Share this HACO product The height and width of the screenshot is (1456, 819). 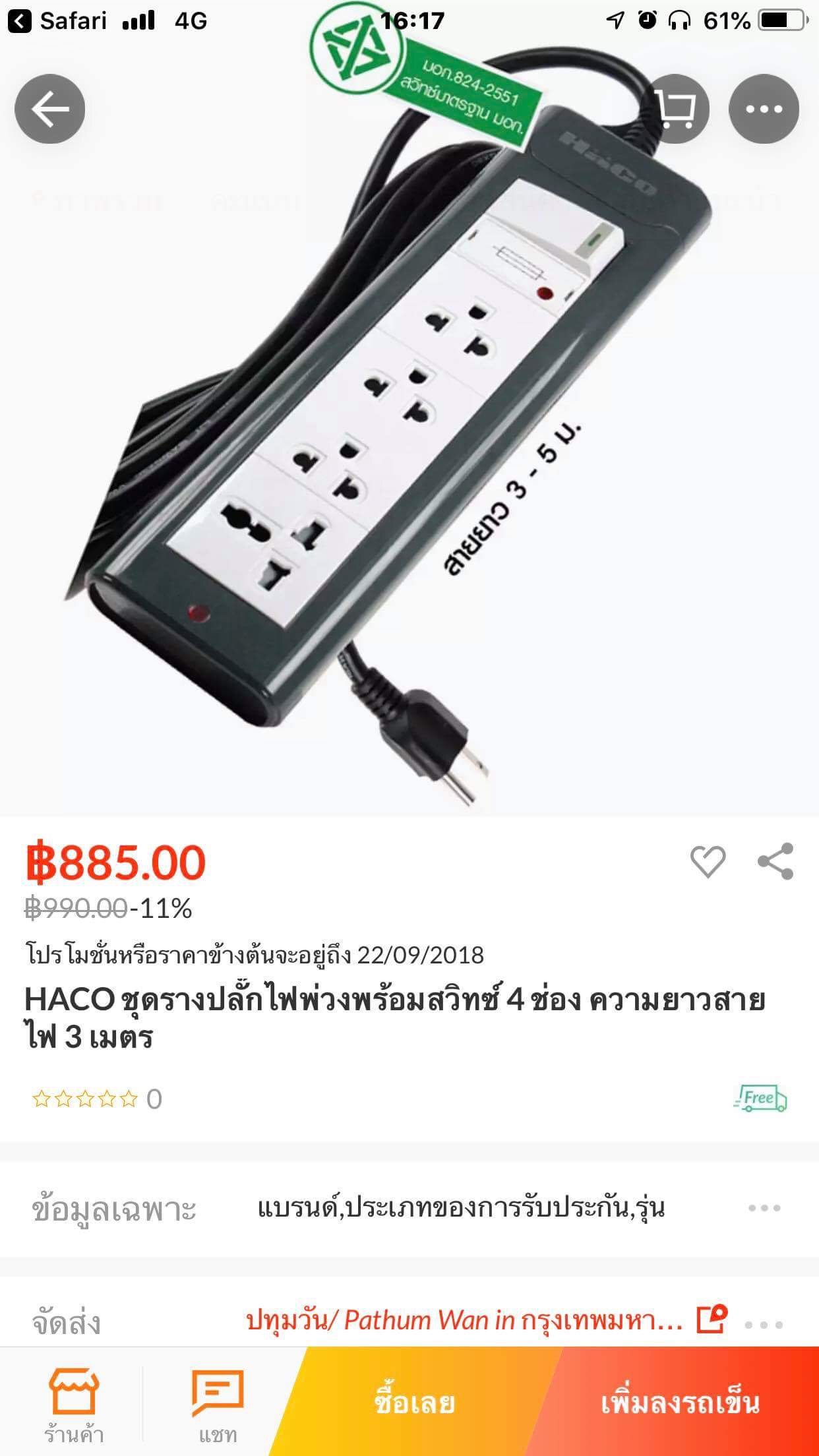click(775, 861)
